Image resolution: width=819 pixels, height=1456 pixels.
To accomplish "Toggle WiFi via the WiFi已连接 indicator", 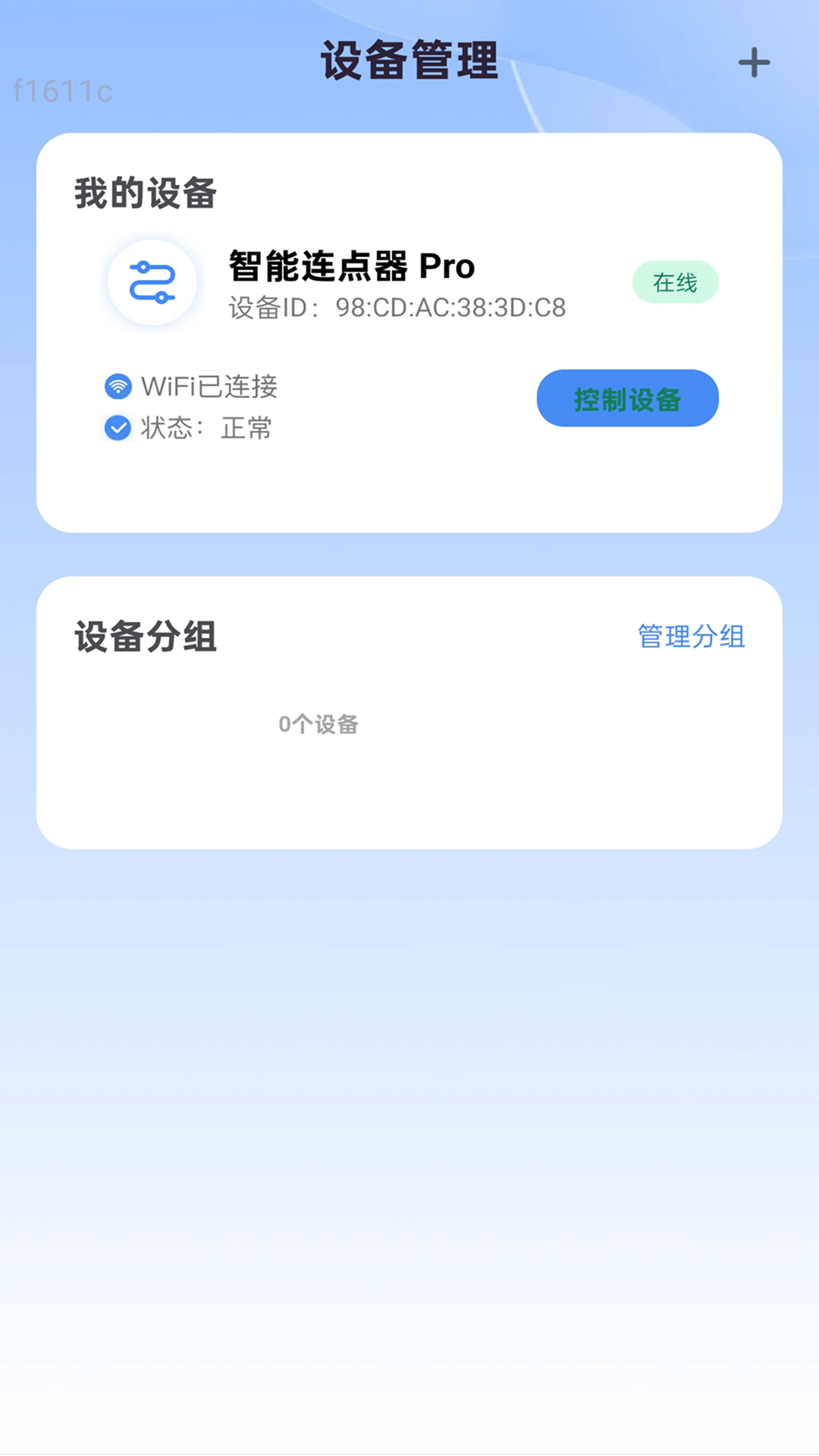I will coord(208,386).
